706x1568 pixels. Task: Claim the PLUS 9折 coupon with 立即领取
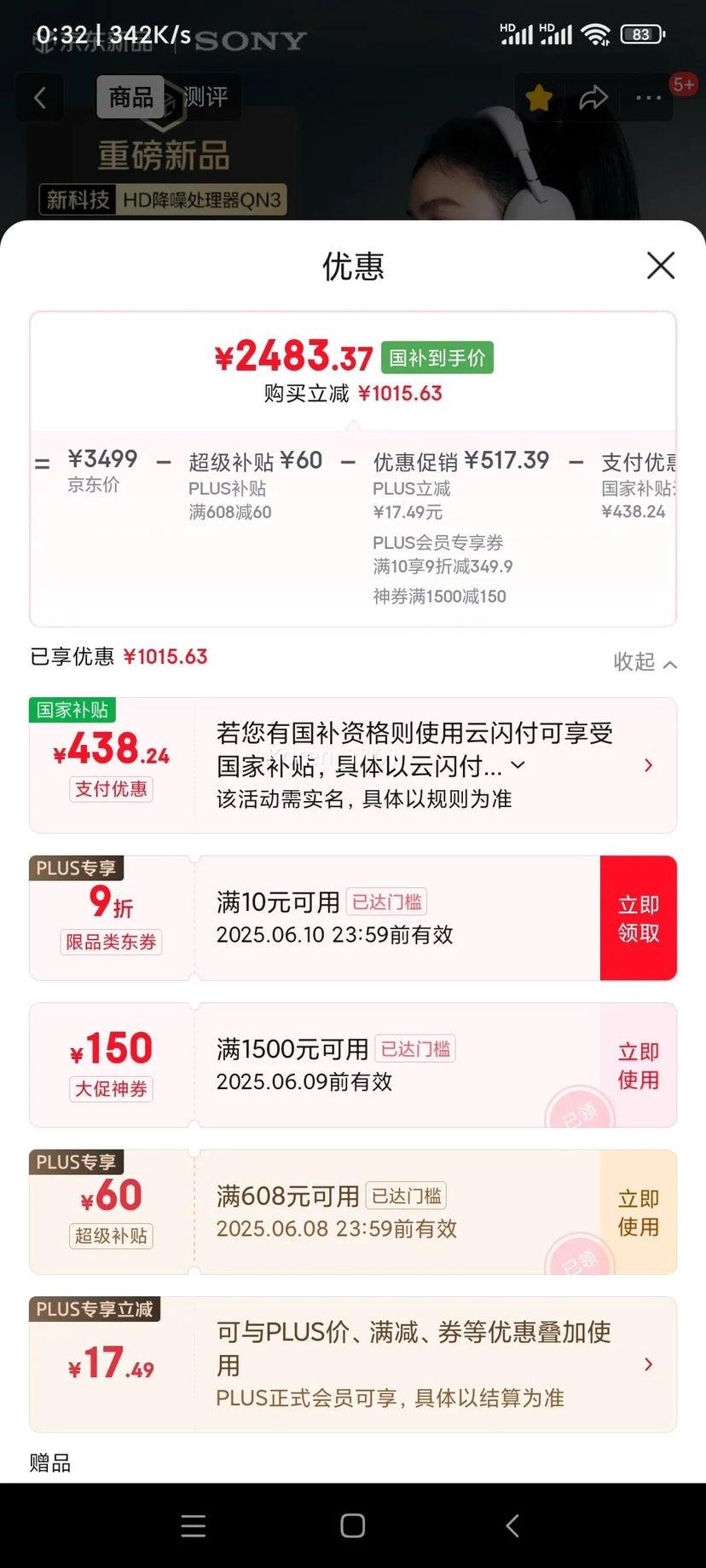[639, 919]
